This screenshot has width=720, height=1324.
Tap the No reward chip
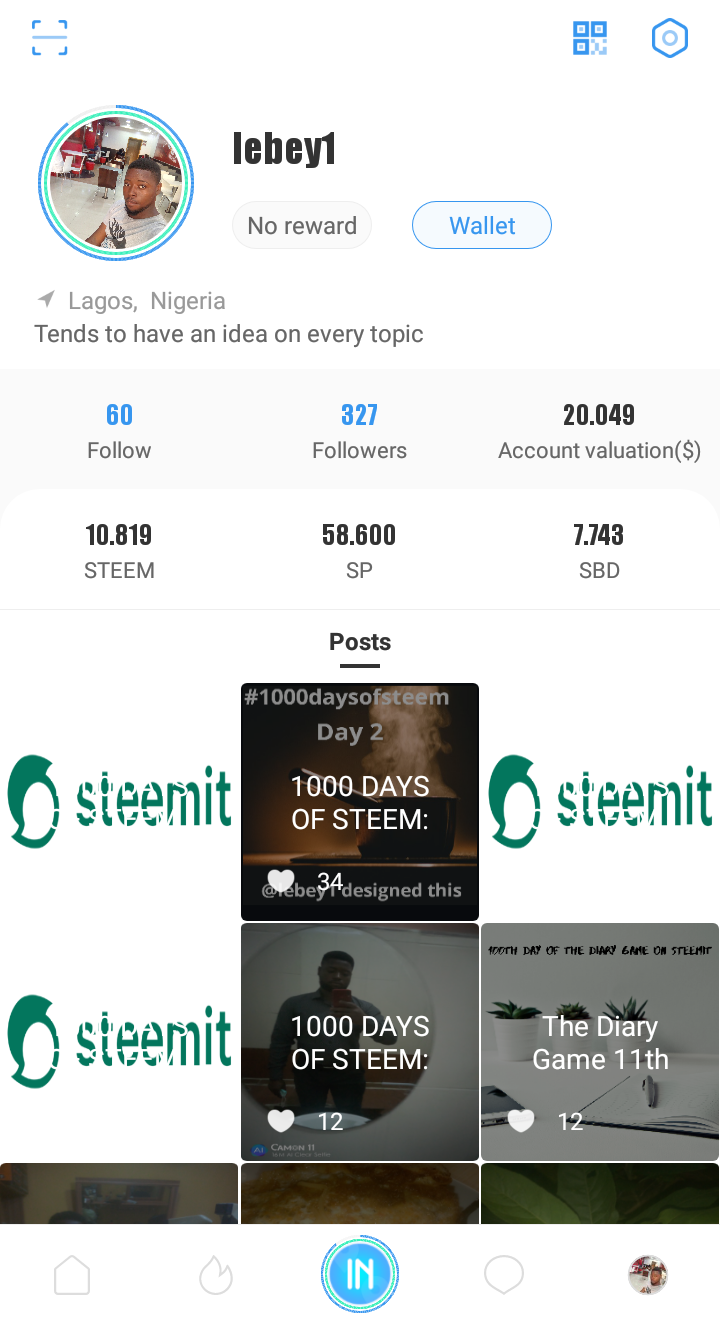(302, 226)
